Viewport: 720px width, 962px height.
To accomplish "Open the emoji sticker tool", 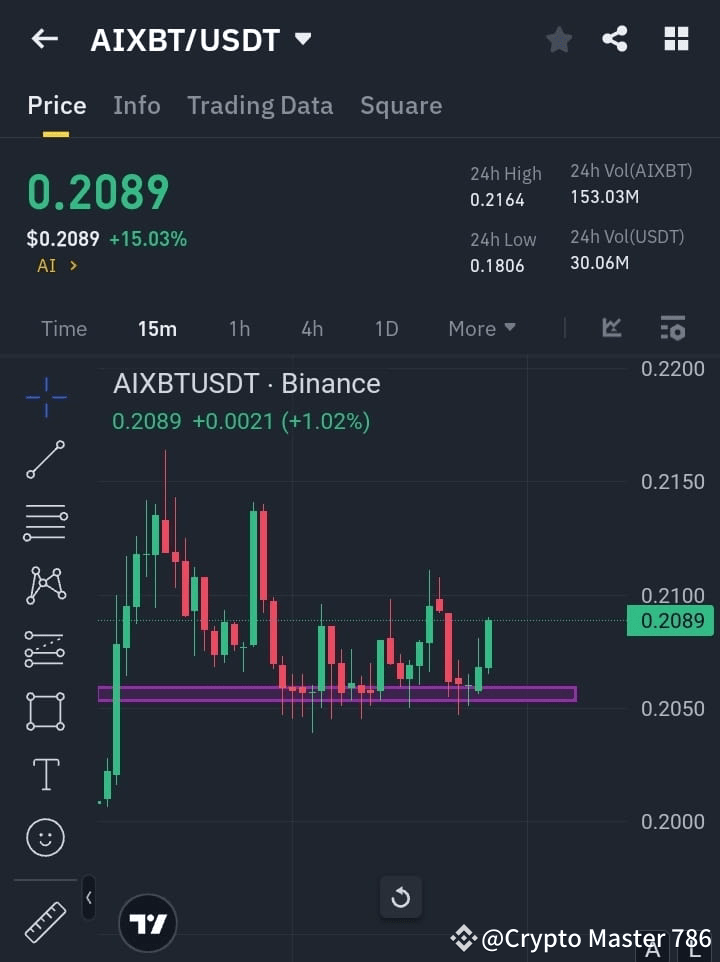I will pyautogui.click(x=45, y=837).
